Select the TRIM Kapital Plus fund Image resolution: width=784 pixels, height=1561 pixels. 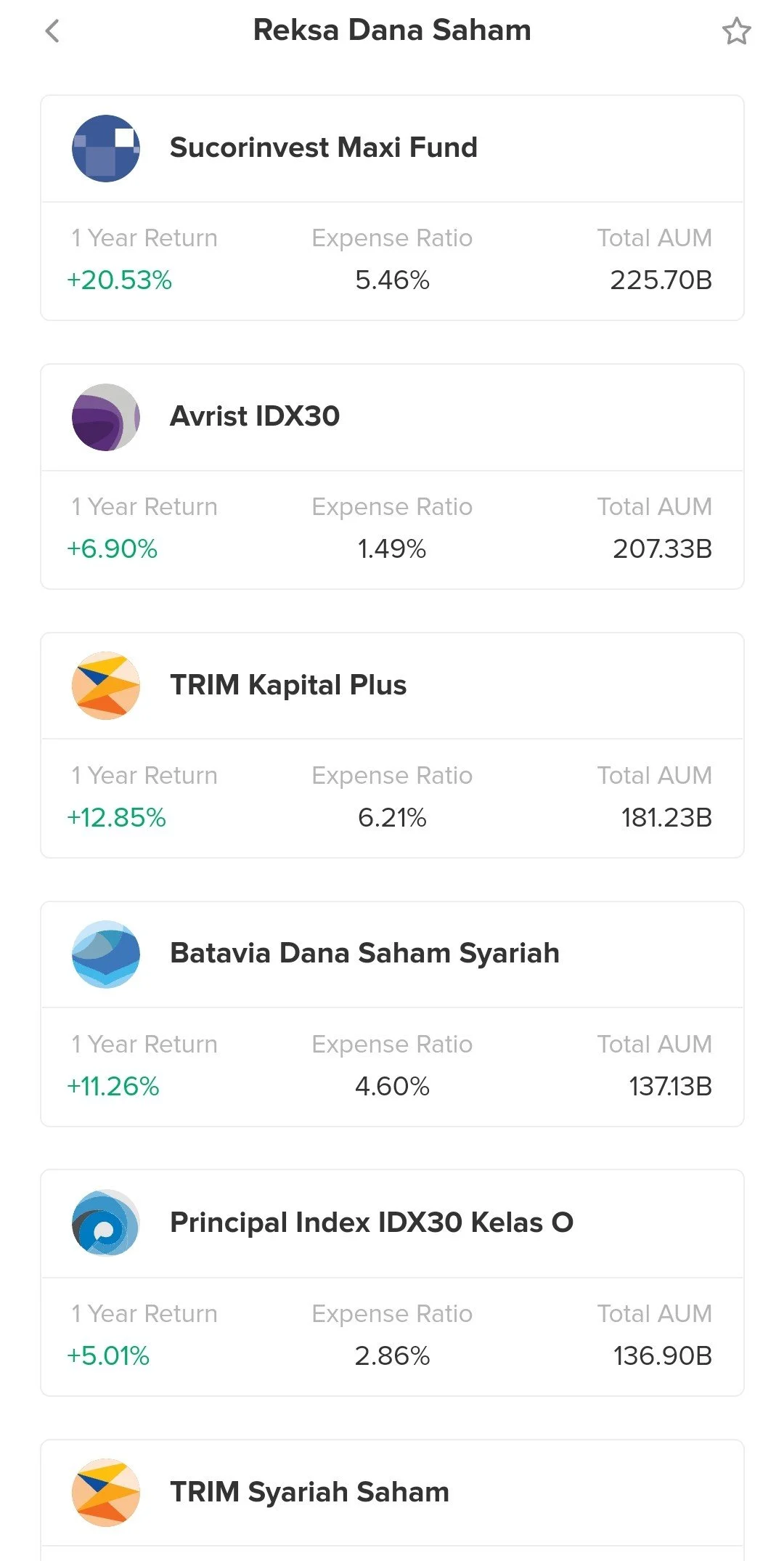[x=392, y=745]
